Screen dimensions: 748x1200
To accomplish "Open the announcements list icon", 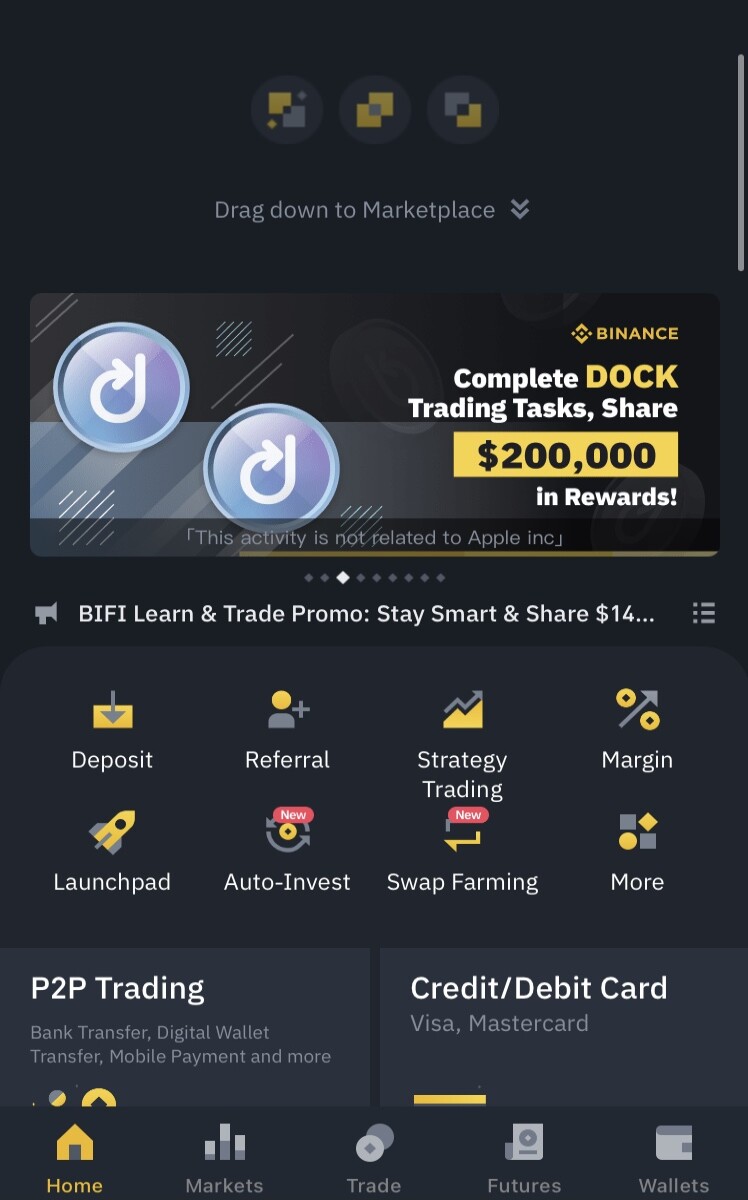I will click(x=704, y=614).
